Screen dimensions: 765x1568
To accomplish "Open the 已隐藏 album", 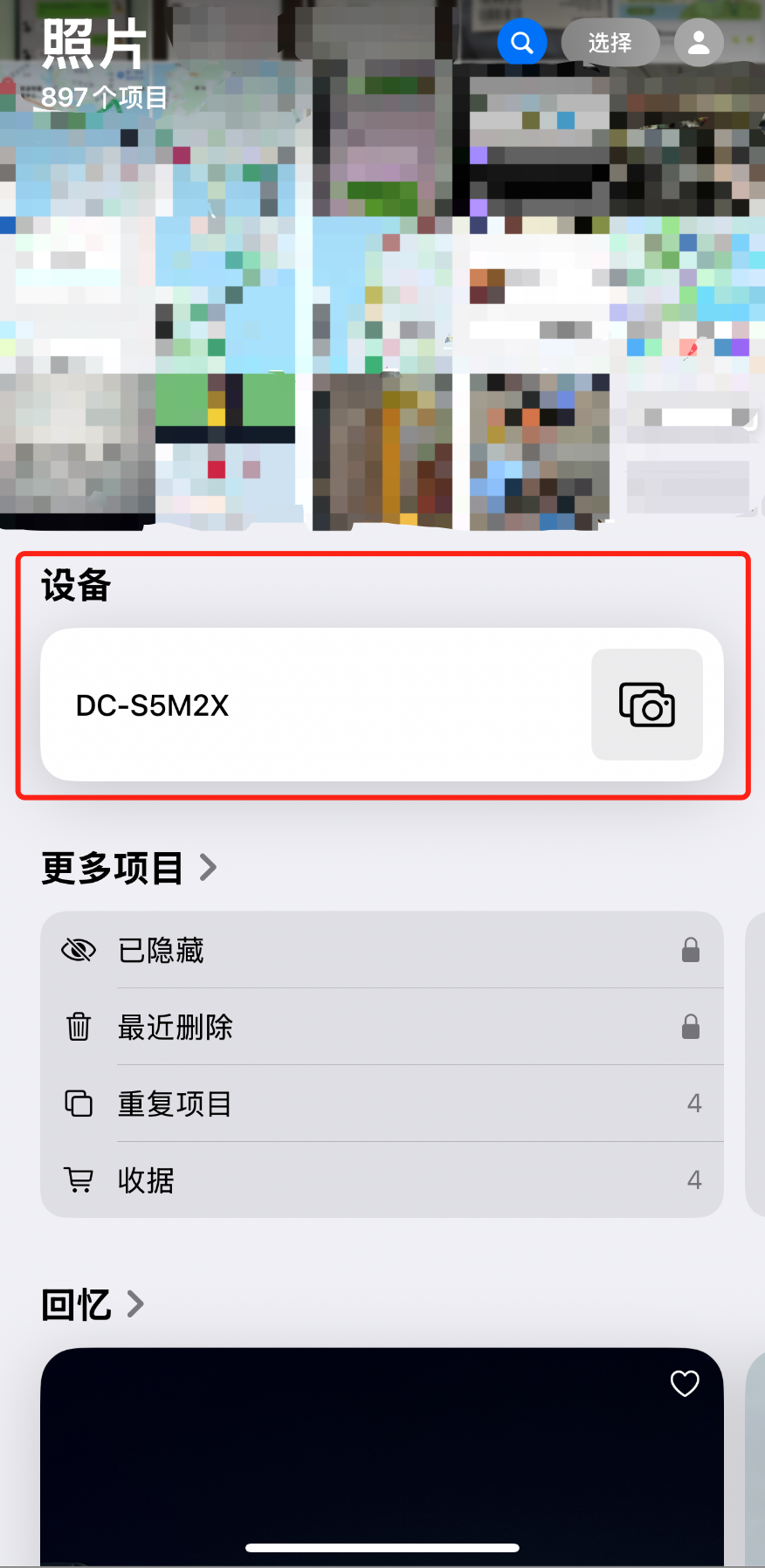I will (x=382, y=950).
